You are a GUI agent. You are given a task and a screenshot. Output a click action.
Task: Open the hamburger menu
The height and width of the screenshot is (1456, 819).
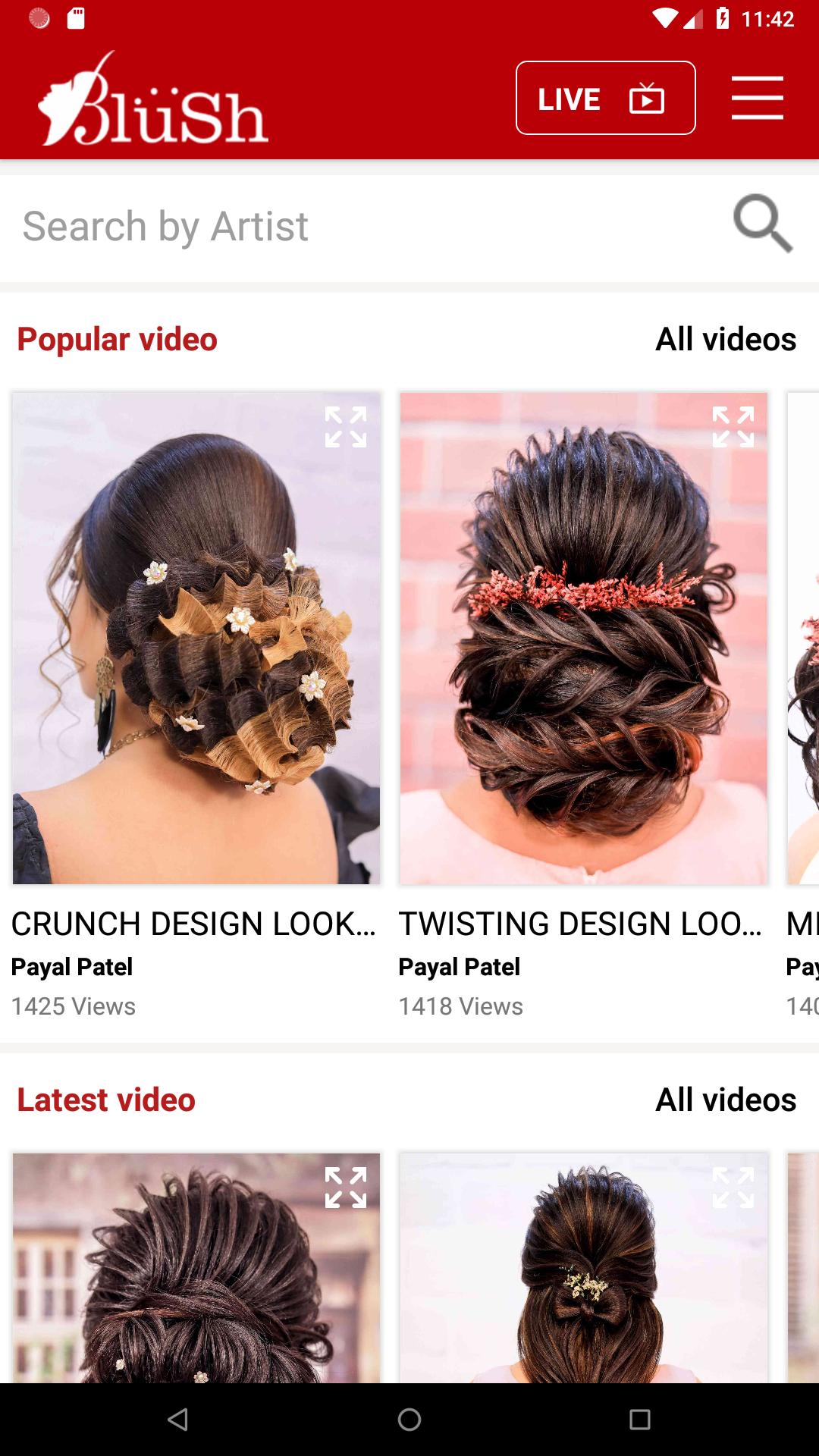point(757,98)
